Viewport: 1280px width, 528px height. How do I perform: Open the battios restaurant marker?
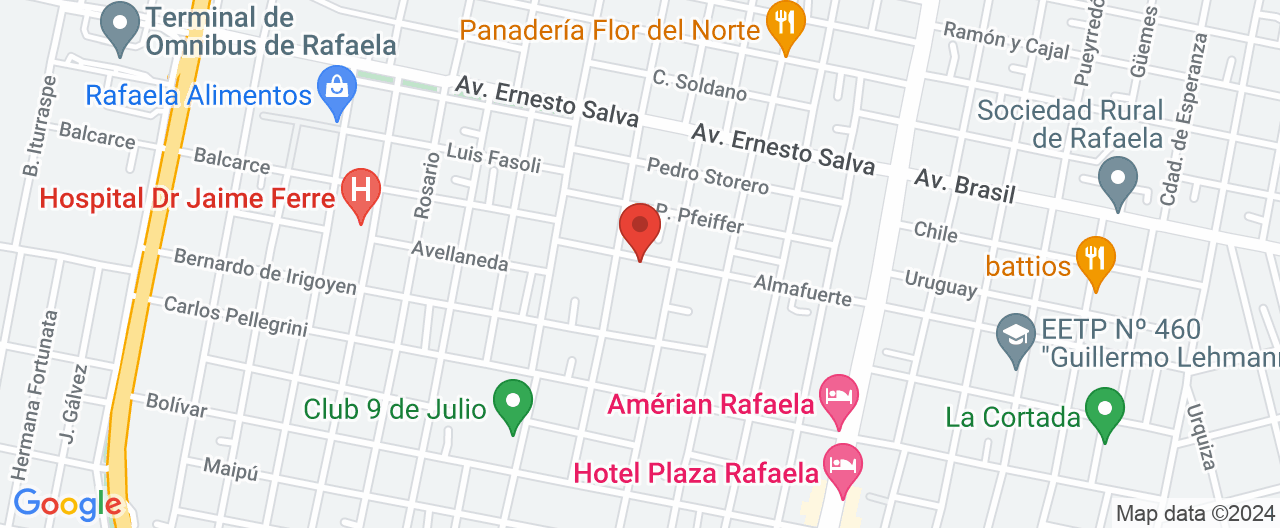coord(1095,260)
